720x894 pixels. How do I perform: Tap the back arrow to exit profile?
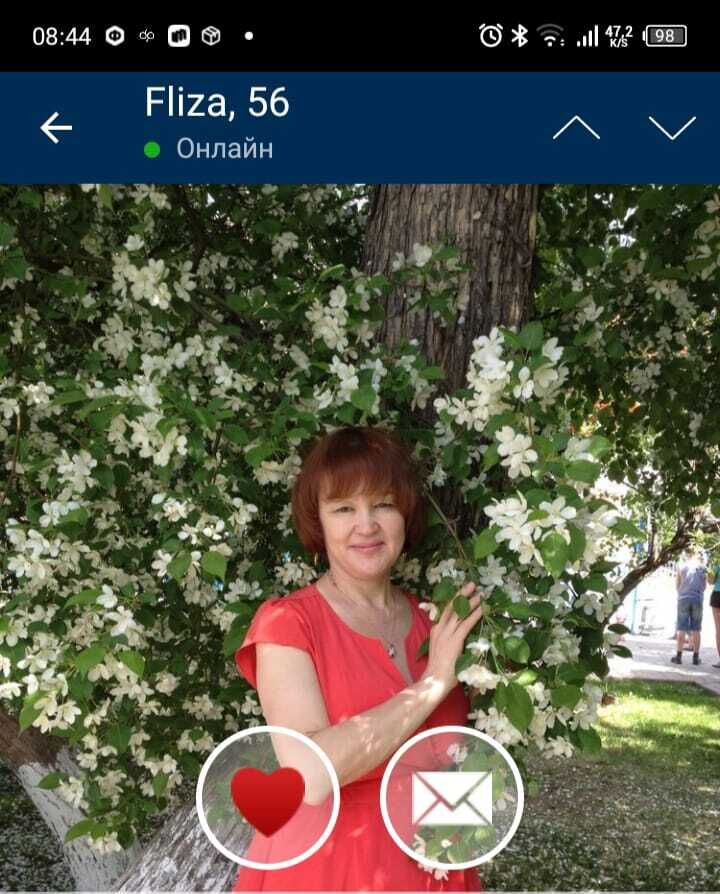(54, 126)
